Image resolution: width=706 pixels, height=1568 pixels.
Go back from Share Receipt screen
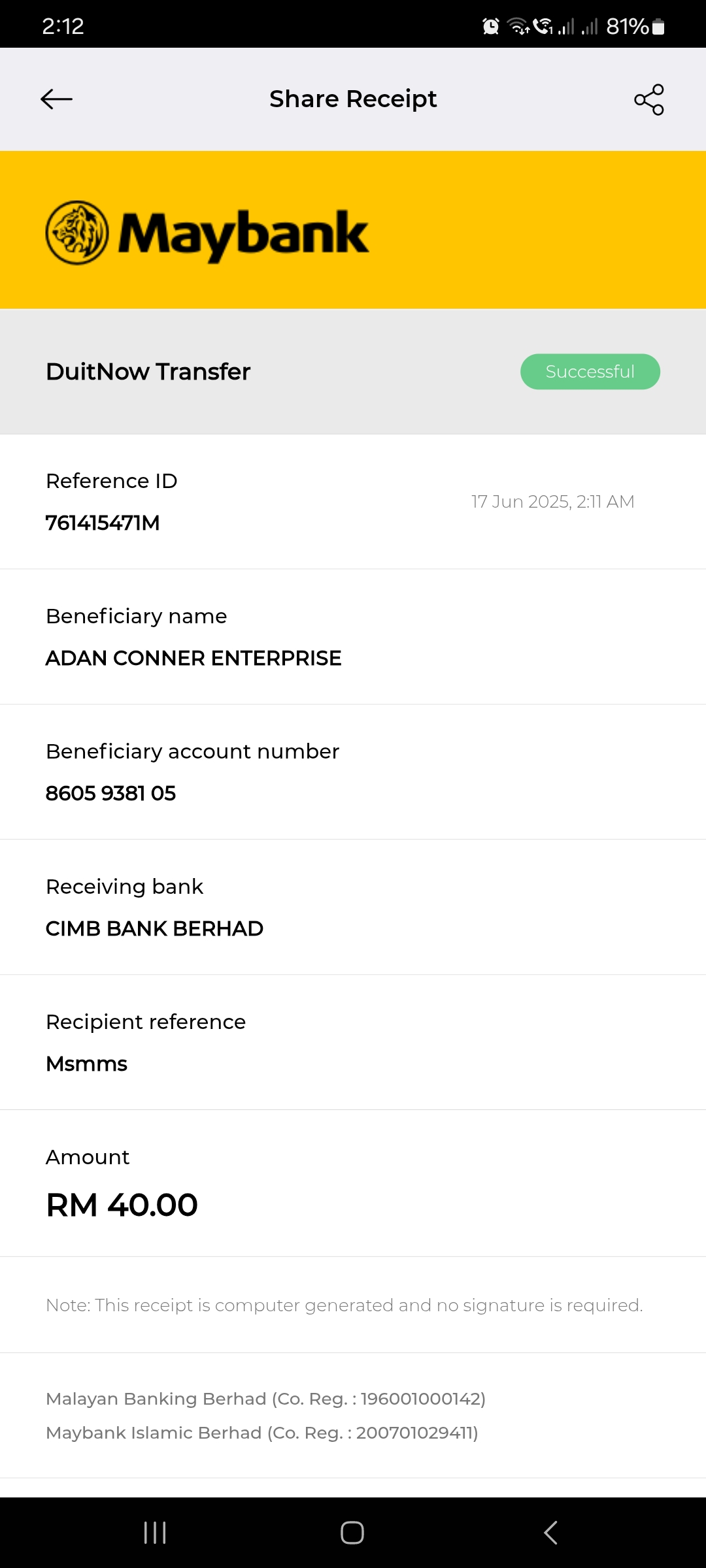click(x=56, y=99)
